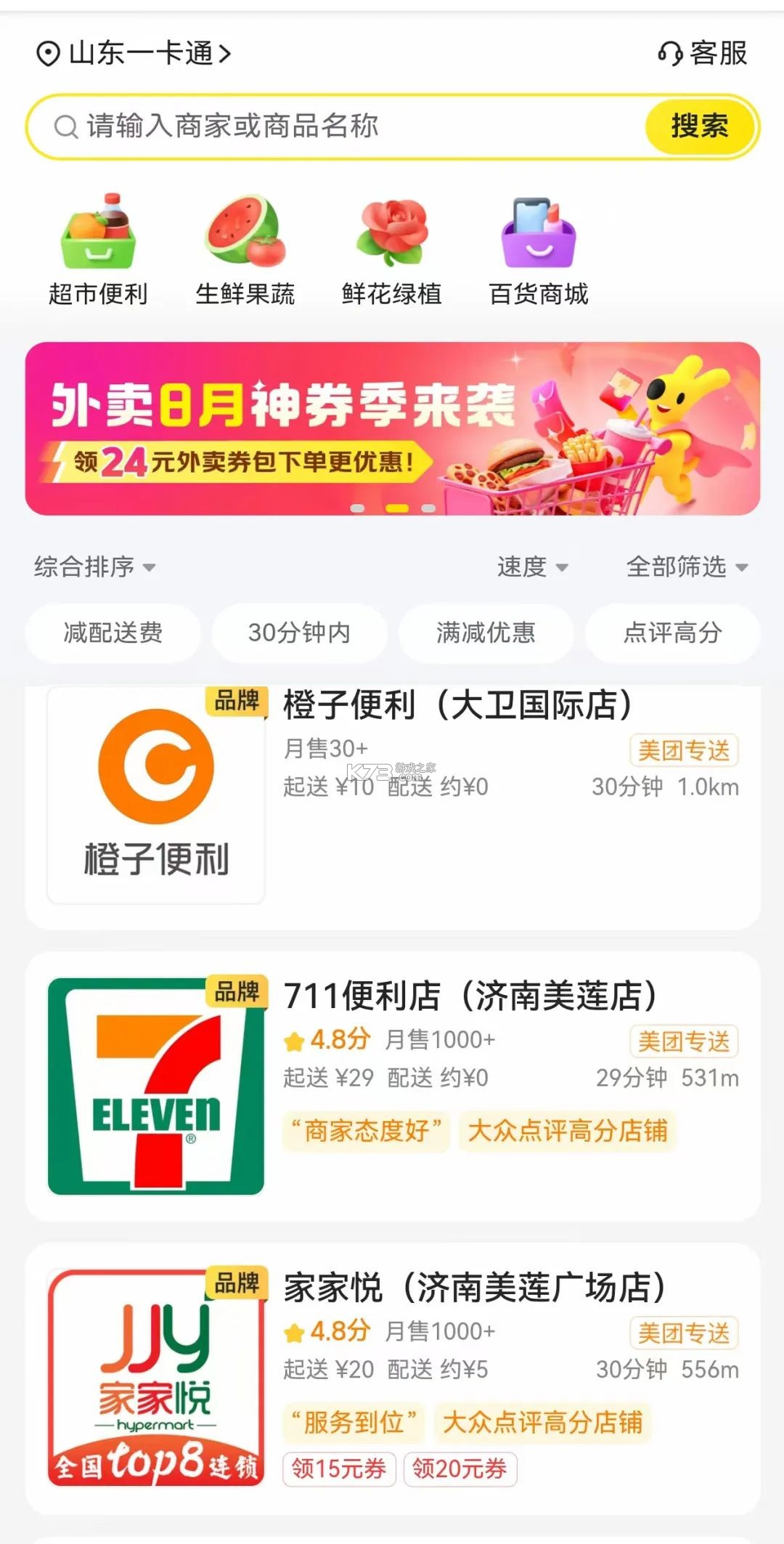Toggle the 满减优惠 discount filter
The height and width of the screenshot is (1544, 784).
click(486, 633)
